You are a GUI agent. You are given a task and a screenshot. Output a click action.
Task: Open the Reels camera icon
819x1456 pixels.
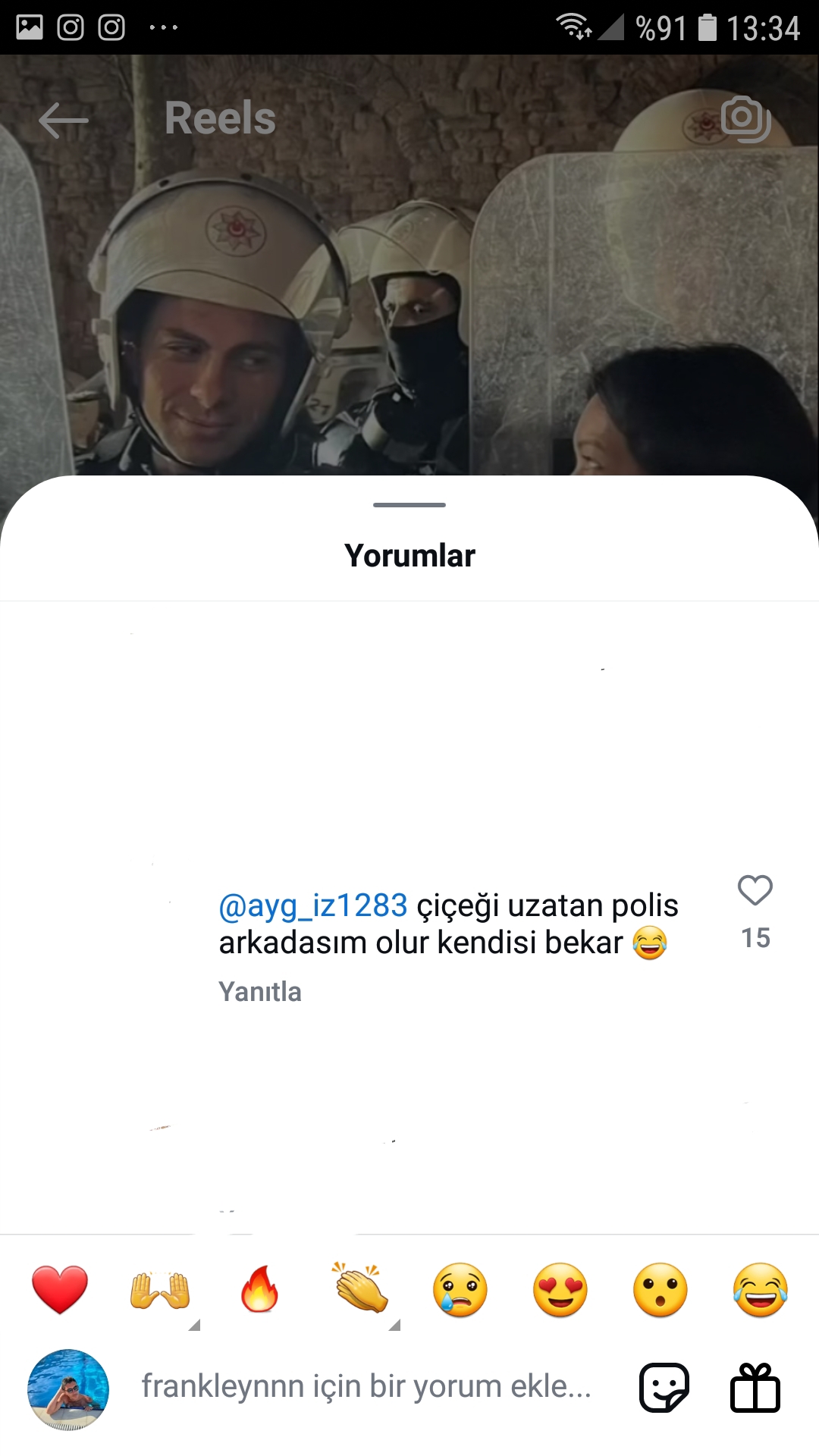click(745, 119)
